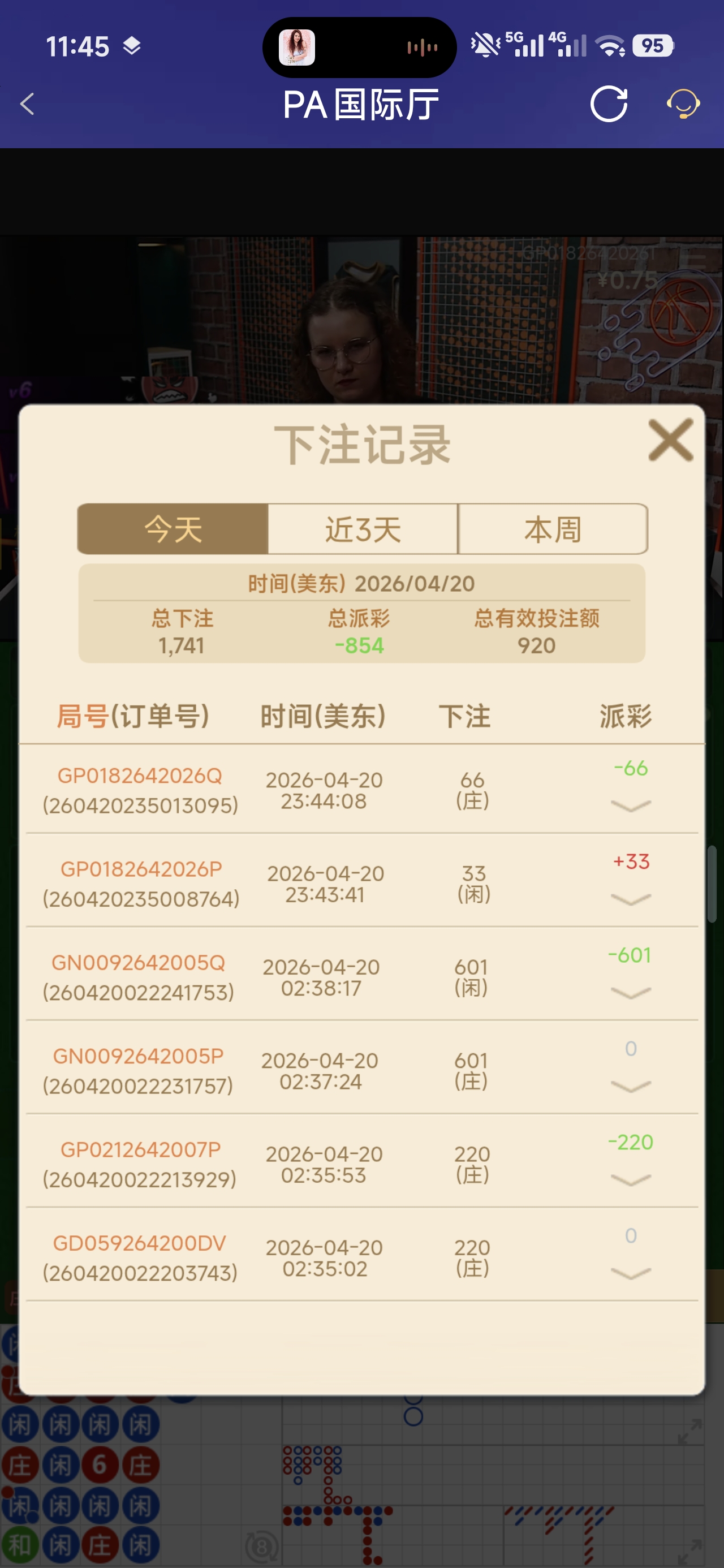Open customer service headset icon
Screen dimensions: 724x1568
[683, 104]
